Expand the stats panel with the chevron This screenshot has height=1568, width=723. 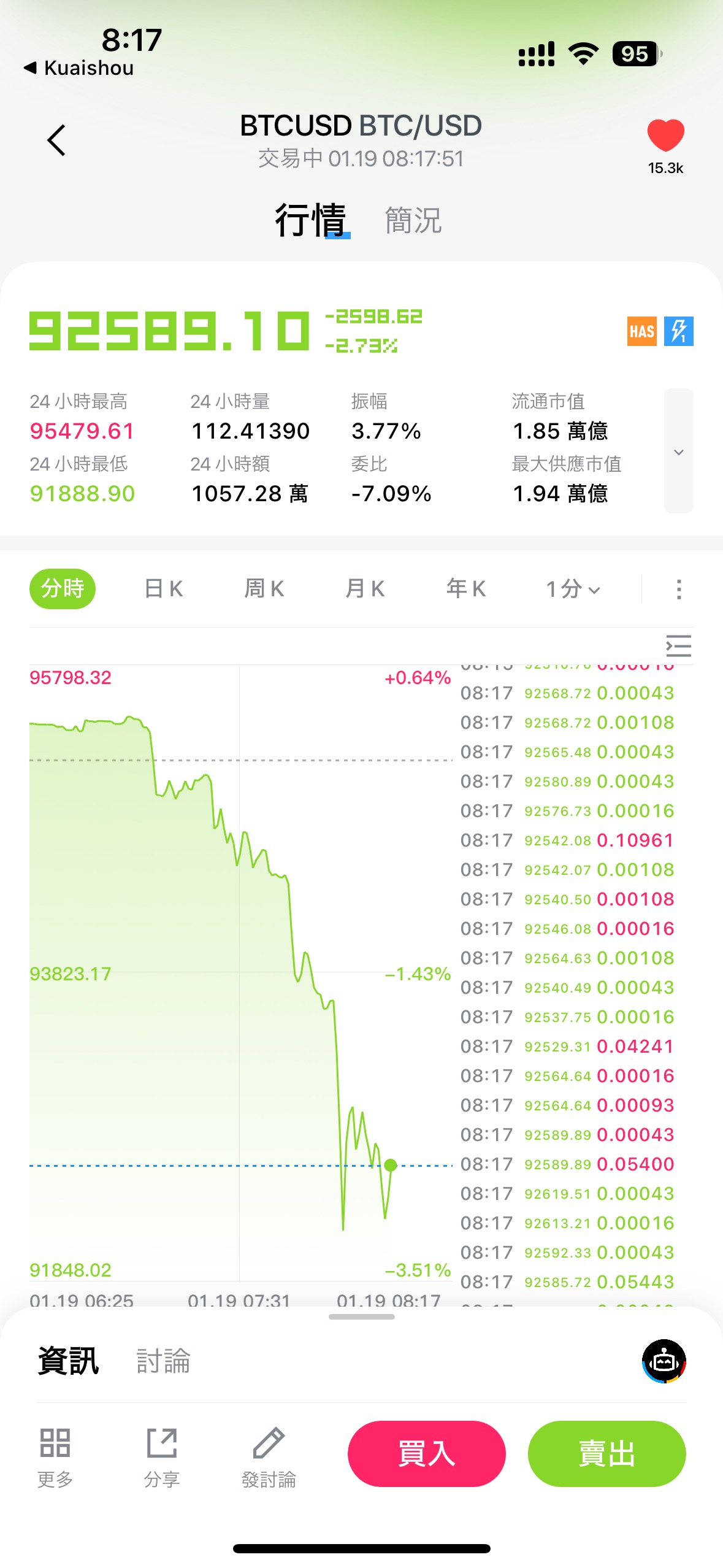(x=678, y=452)
